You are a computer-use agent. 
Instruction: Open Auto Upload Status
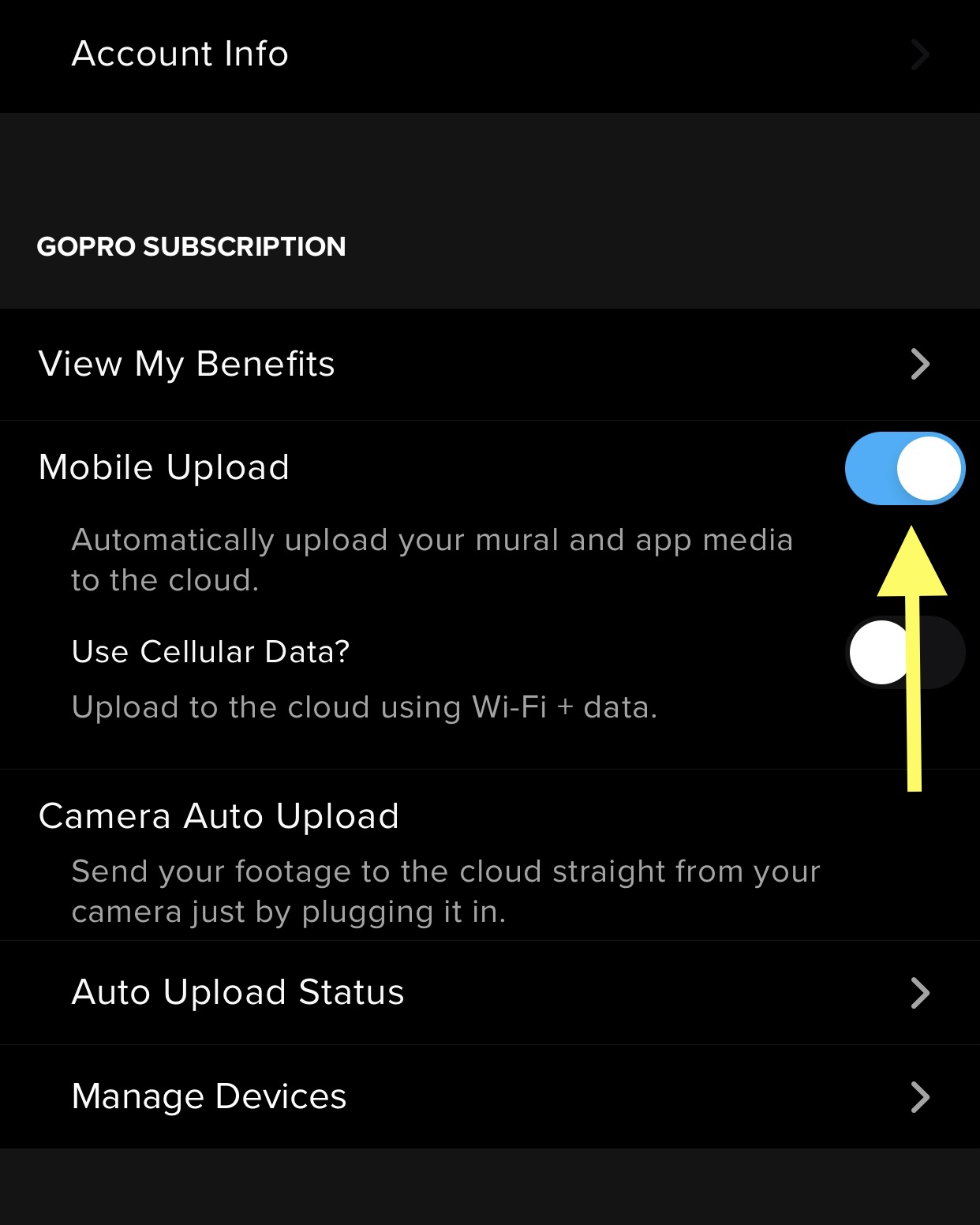point(489,992)
